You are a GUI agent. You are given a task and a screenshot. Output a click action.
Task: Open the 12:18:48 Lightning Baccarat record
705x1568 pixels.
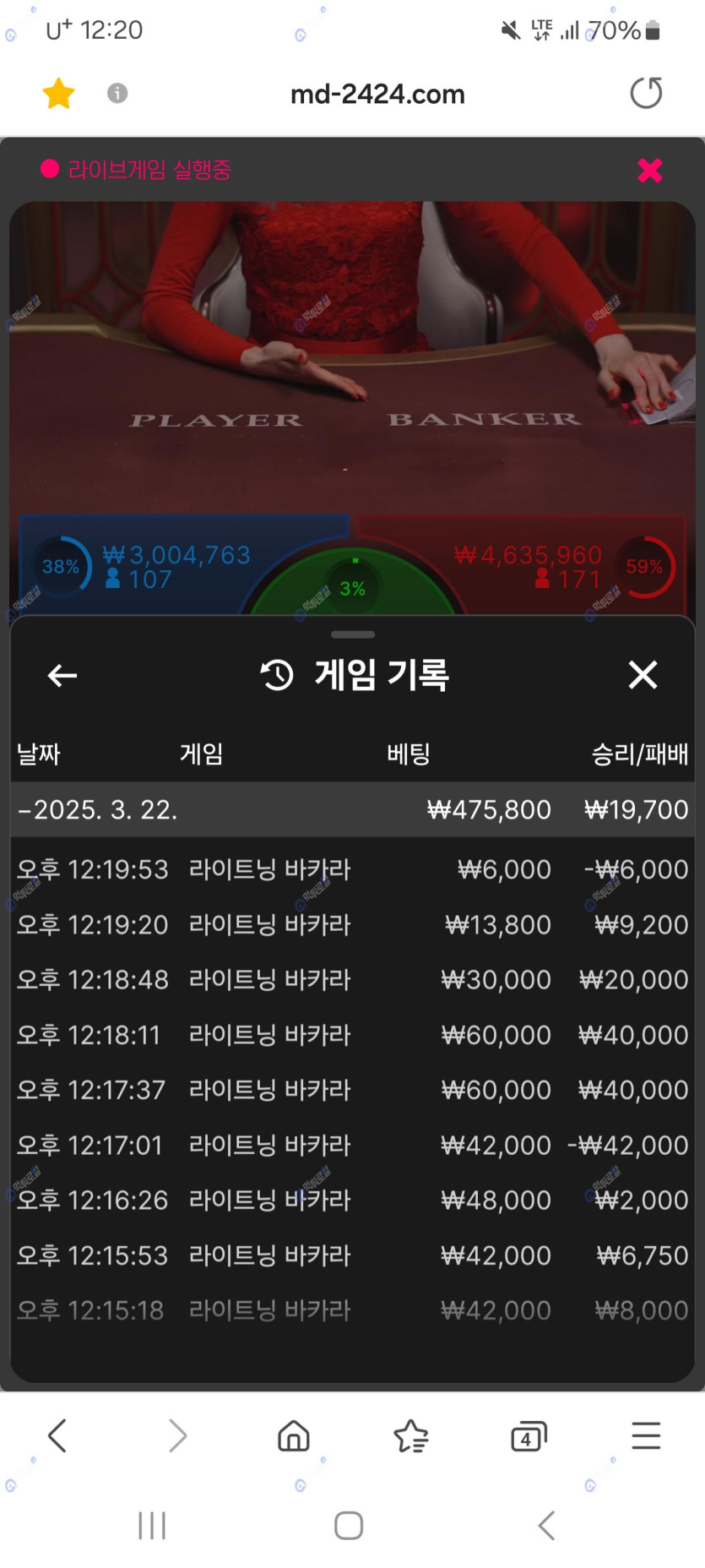click(352, 980)
